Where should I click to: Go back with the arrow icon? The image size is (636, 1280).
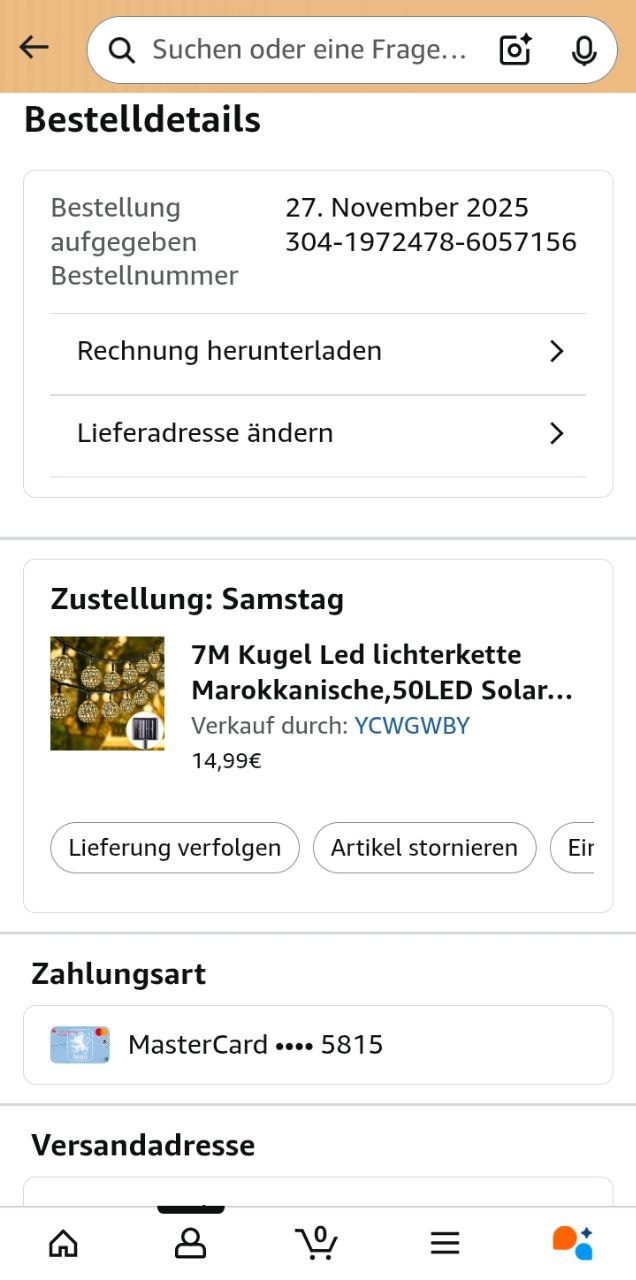pos(34,48)
